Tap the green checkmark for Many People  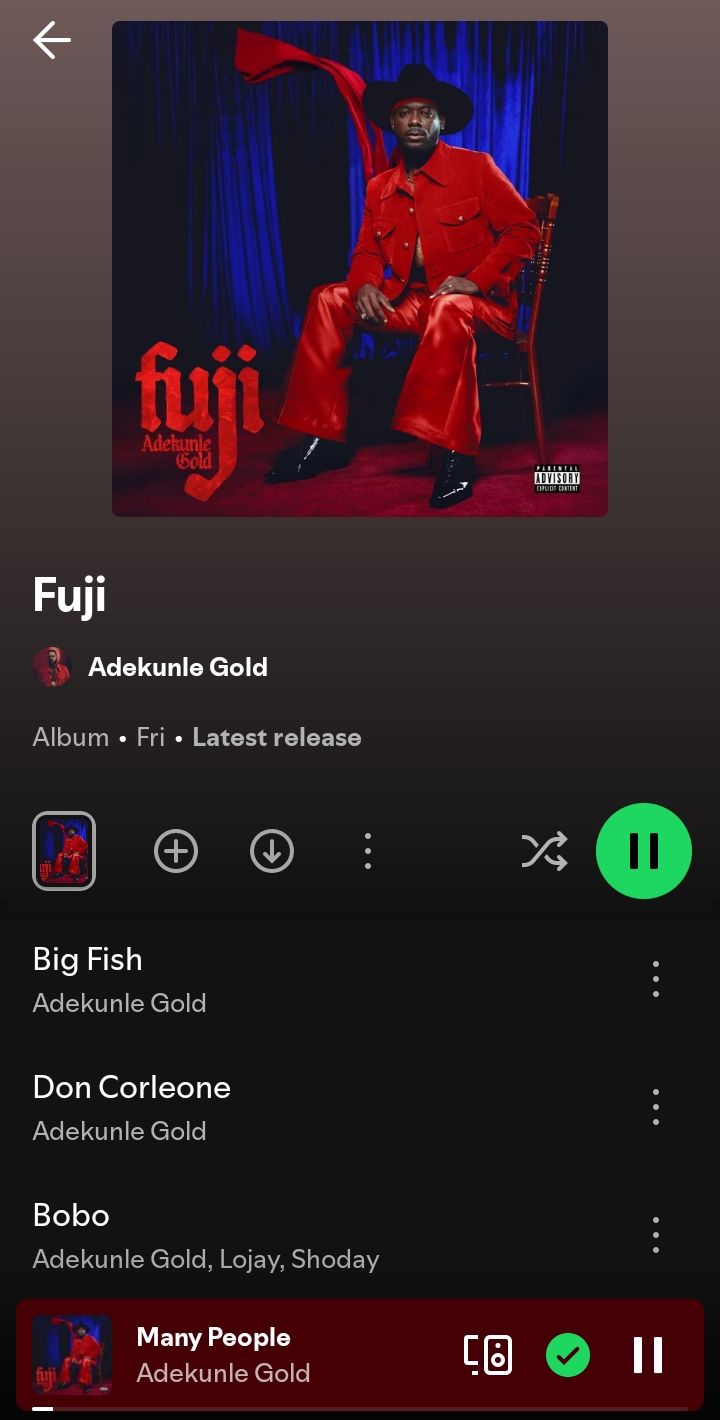pyautogui.click(x=568, y=1355)
